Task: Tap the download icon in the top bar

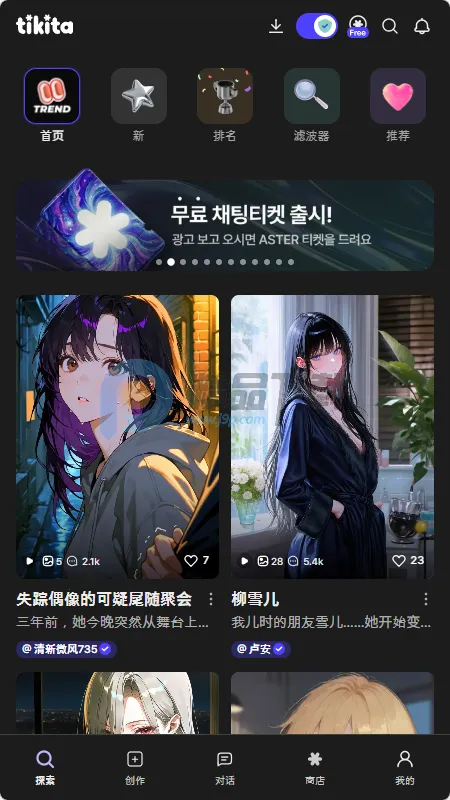Action: point(276,26)
